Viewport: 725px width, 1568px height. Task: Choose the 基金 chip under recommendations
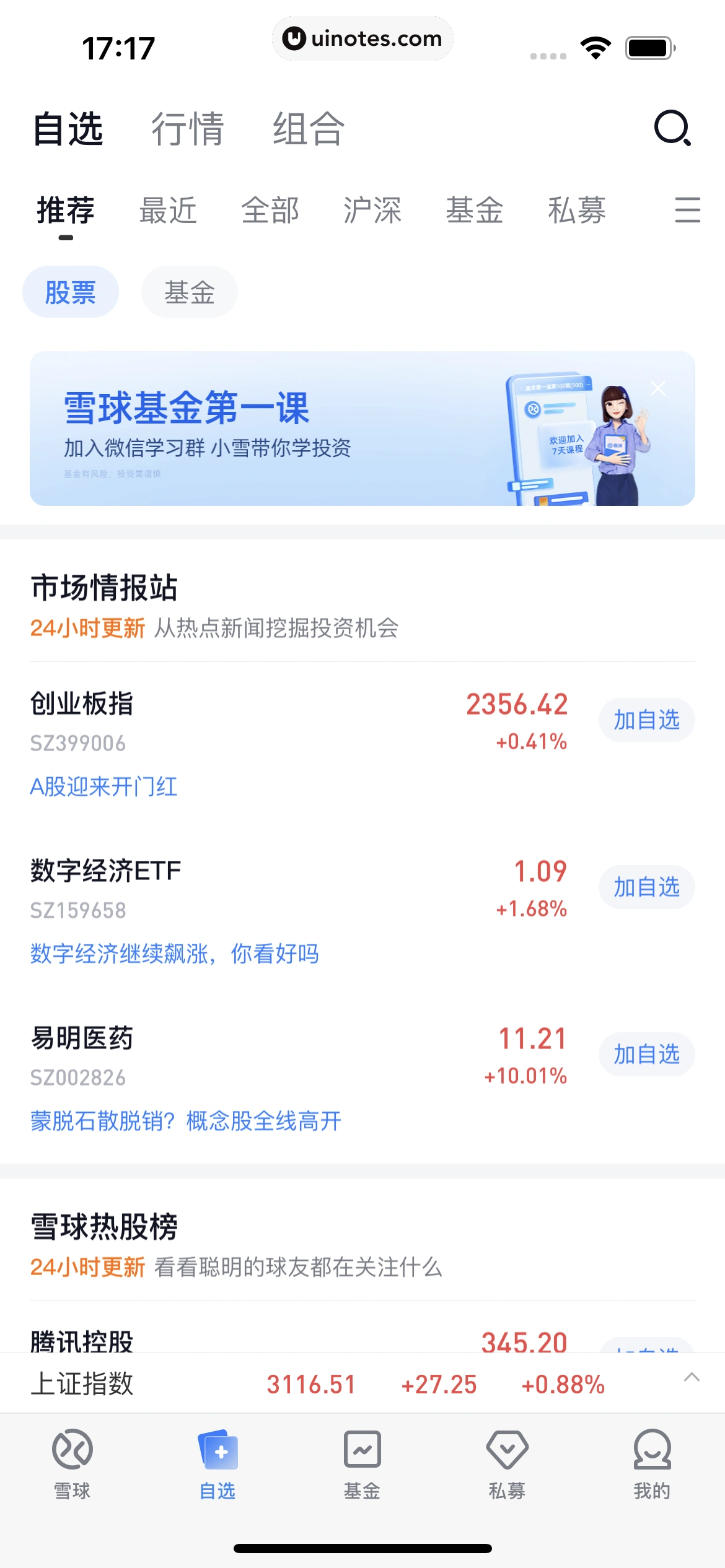pyautogui.click(x=189, y=292)
